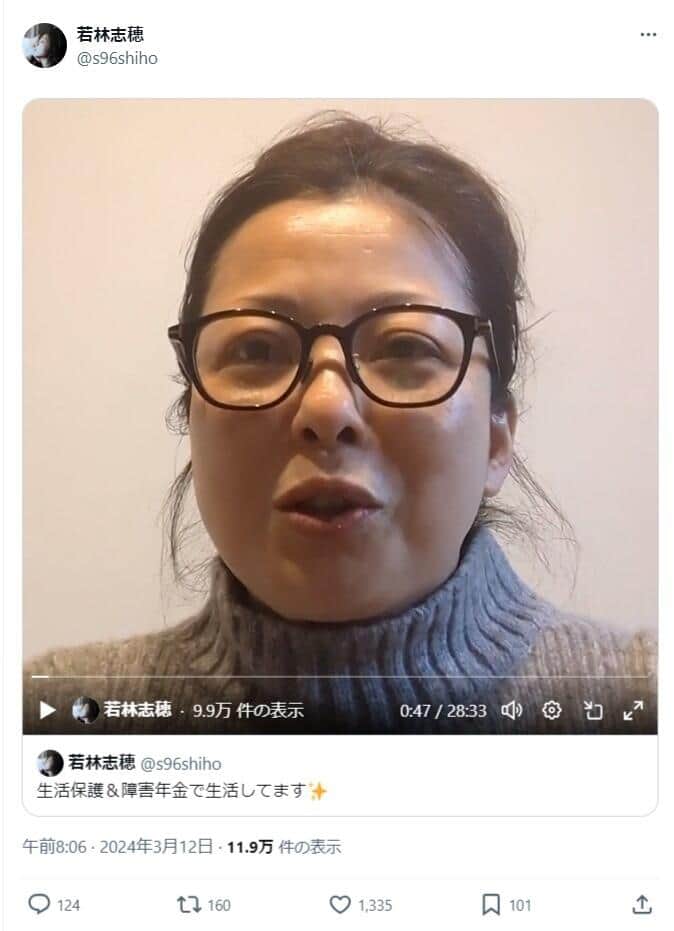Open the @s96shiho handle link at the top

click(x=117, y=58)
